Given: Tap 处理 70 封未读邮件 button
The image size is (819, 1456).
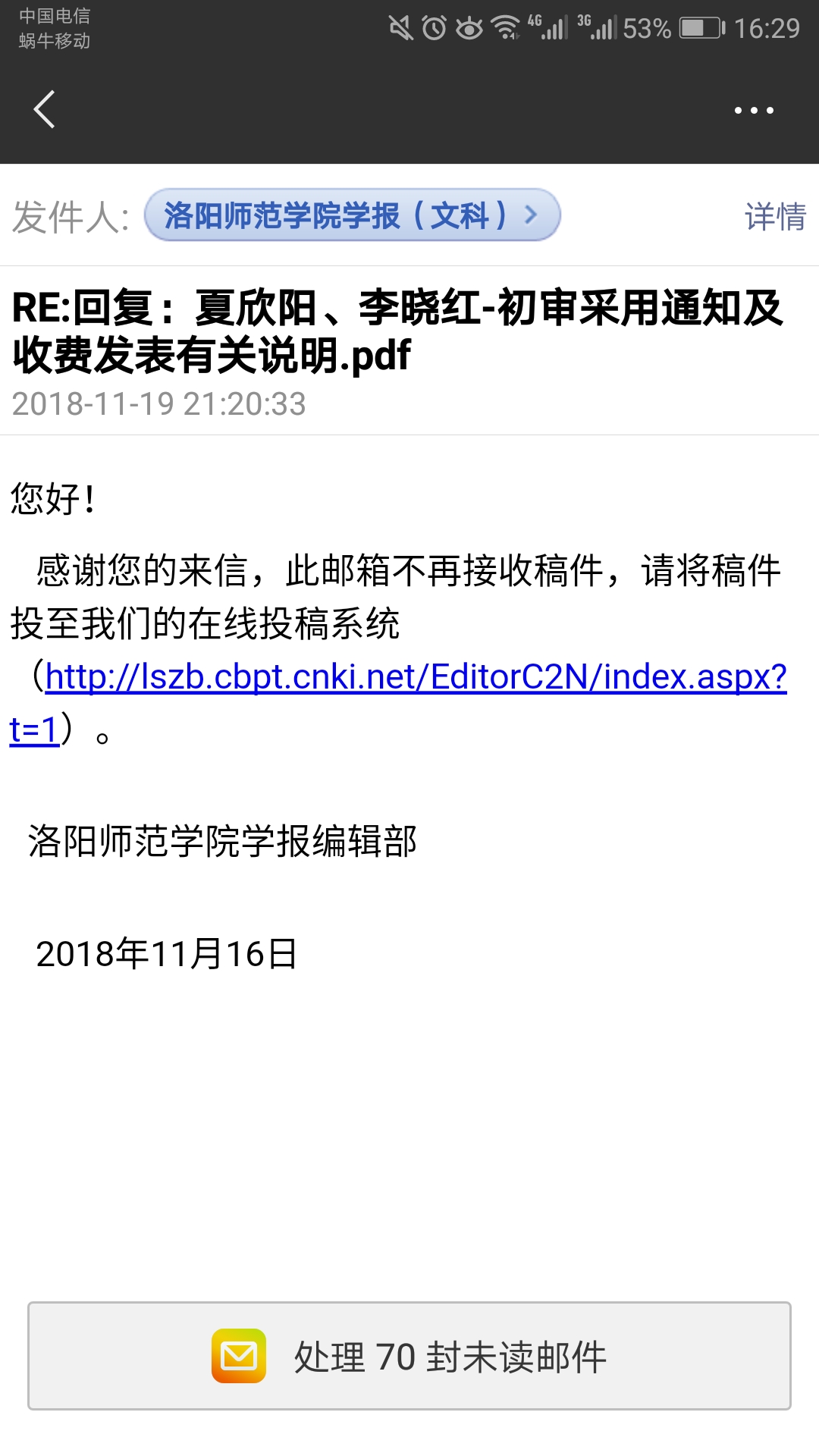Looking at the screenshot, I should coord(409,1356).
